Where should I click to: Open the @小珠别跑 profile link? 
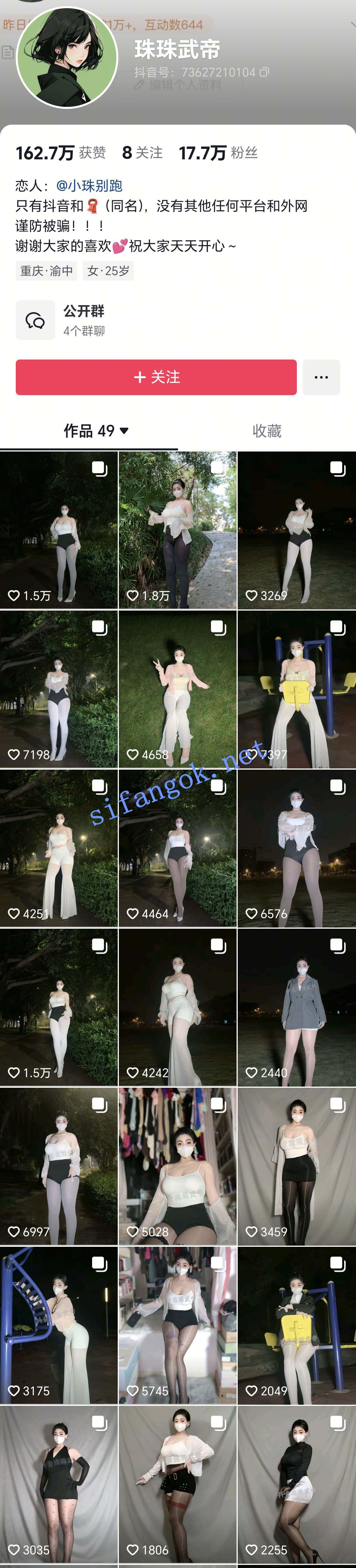[x=89, y=186]
